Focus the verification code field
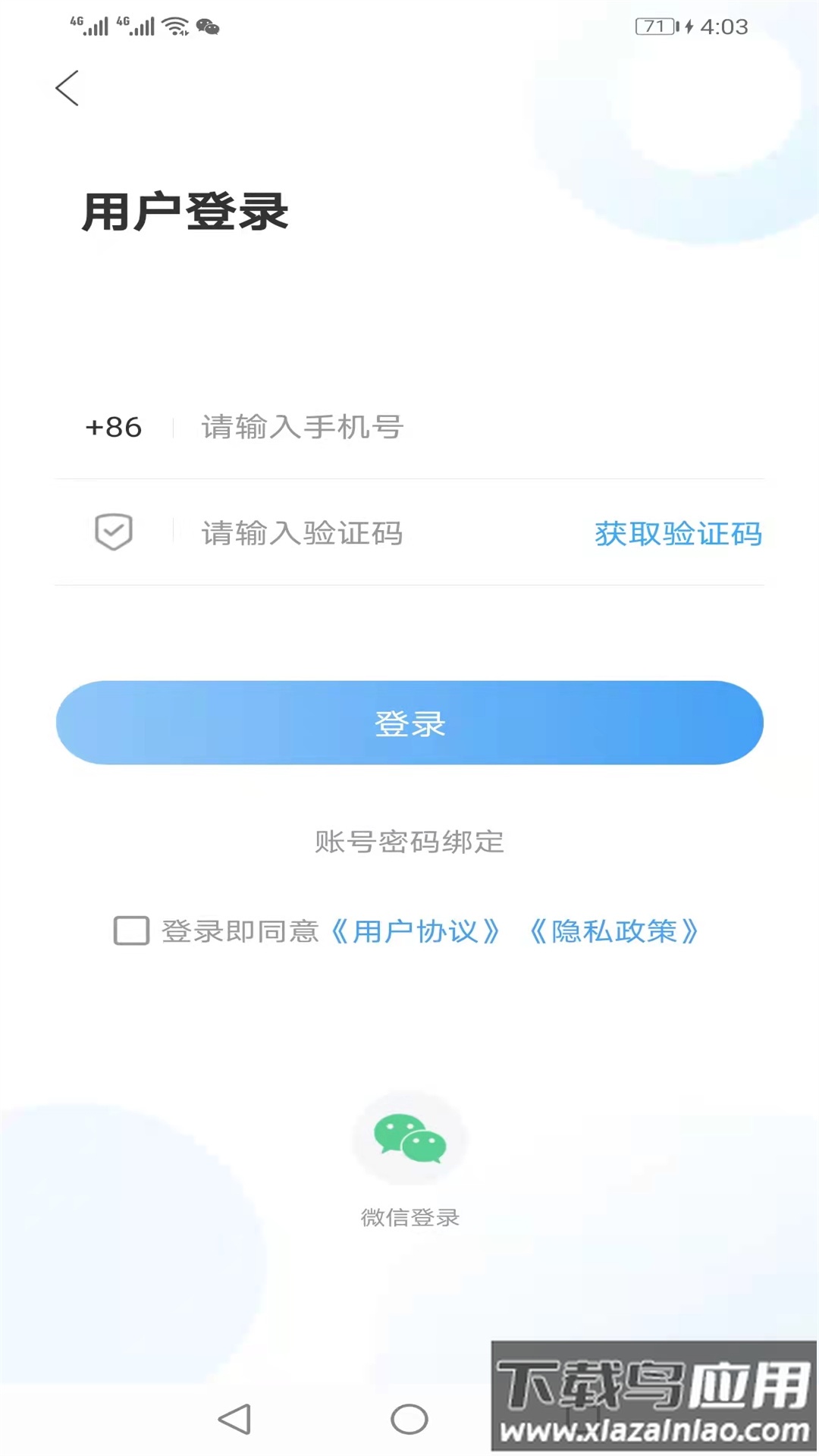This screenshot has height=1456, width=819. [x=379, y=533]
